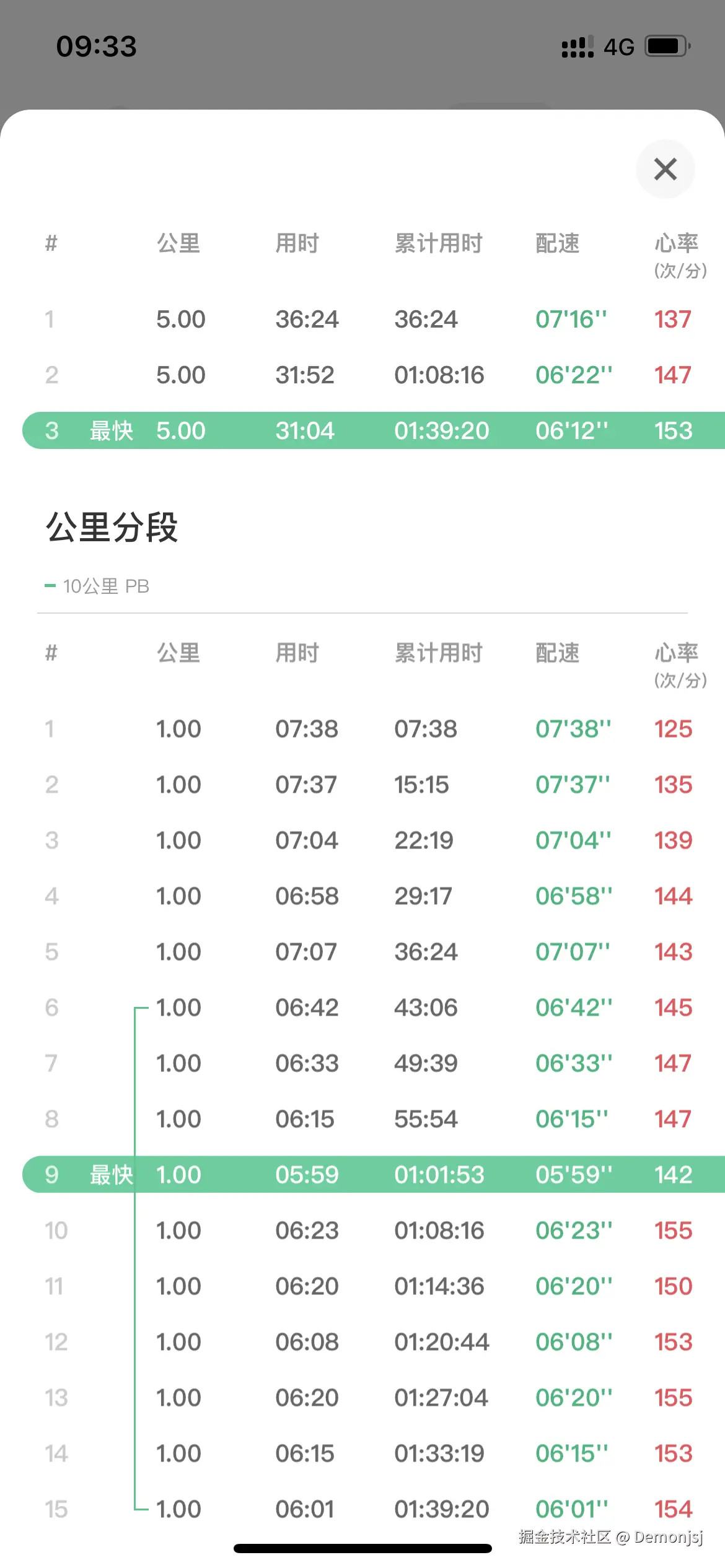
Task: Click the 配速 column header
Action: pos(557,653)
